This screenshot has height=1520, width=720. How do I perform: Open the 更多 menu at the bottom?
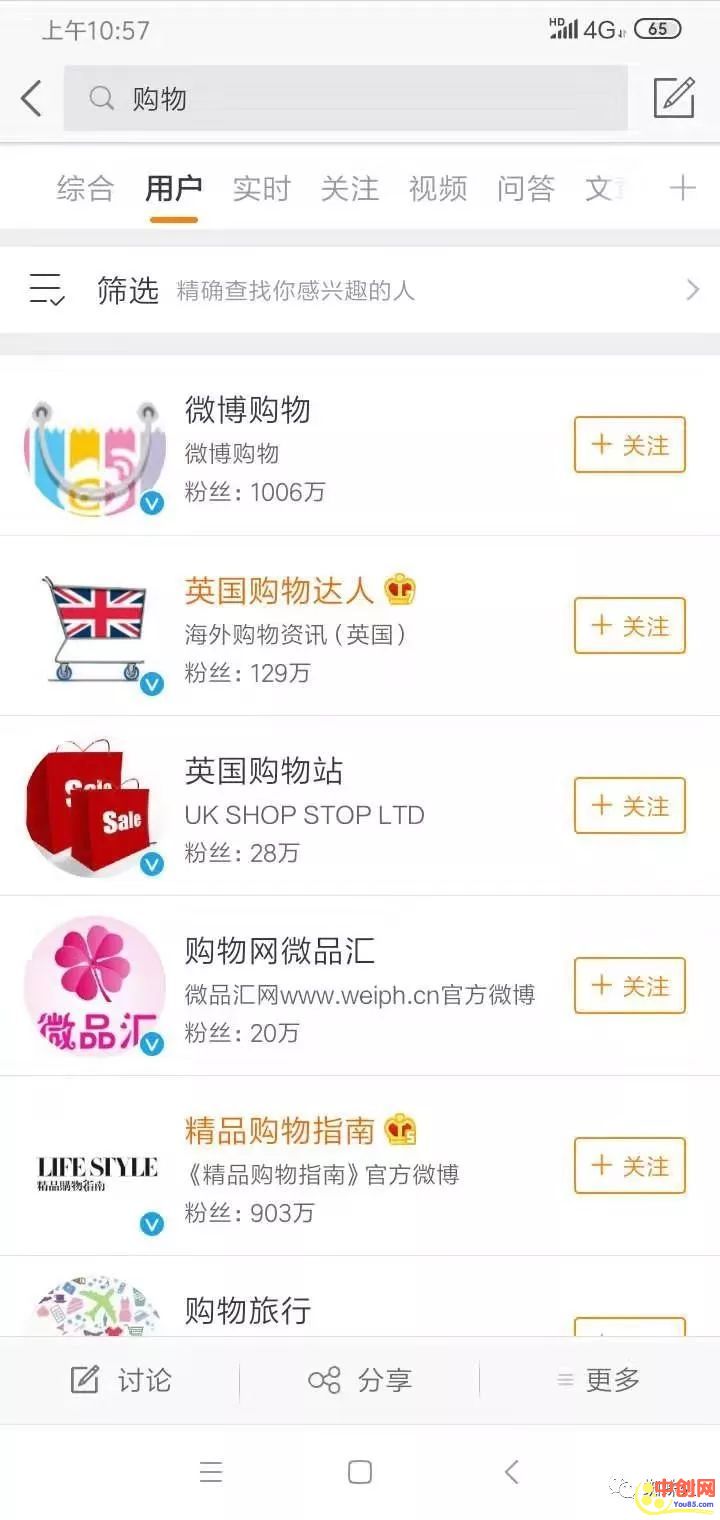point(599,1381)
